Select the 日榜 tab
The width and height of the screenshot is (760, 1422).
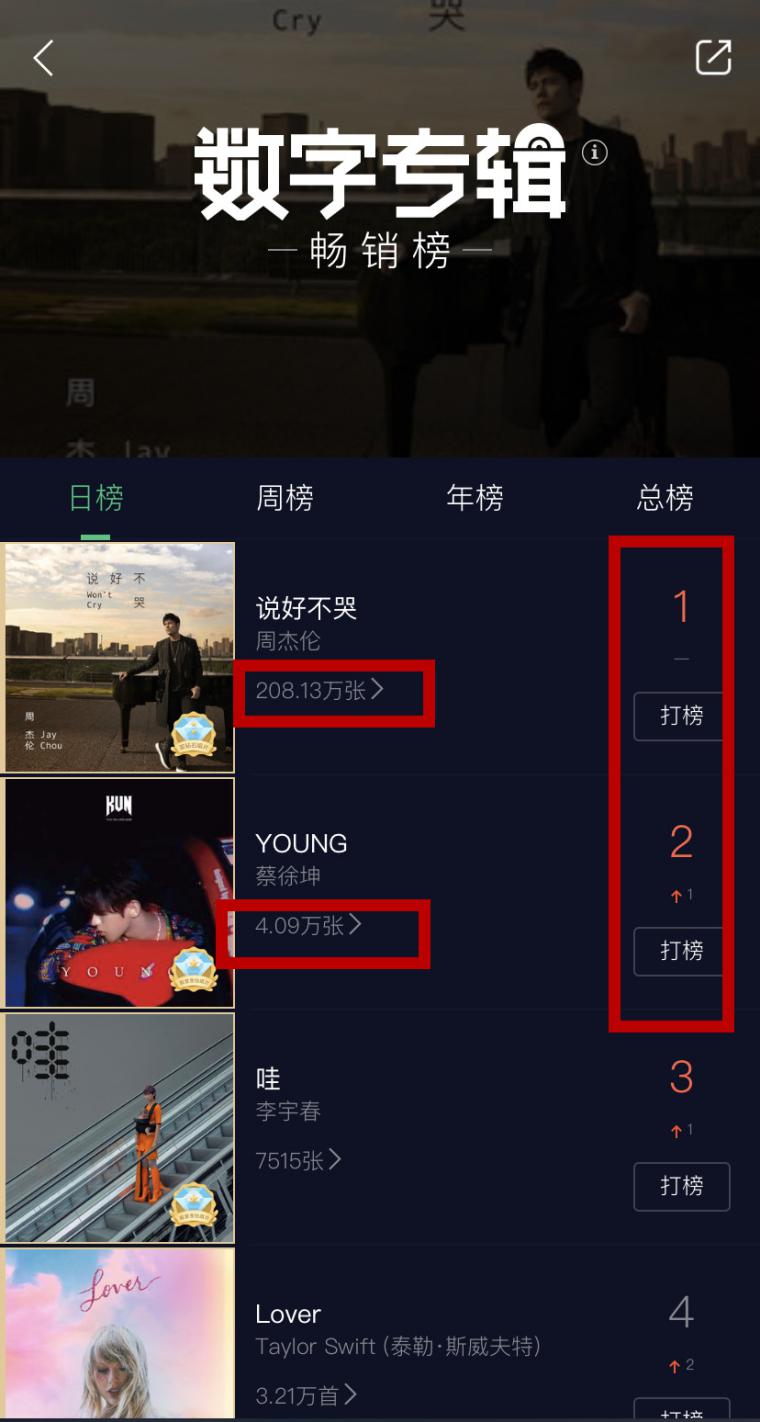point(96,497)
